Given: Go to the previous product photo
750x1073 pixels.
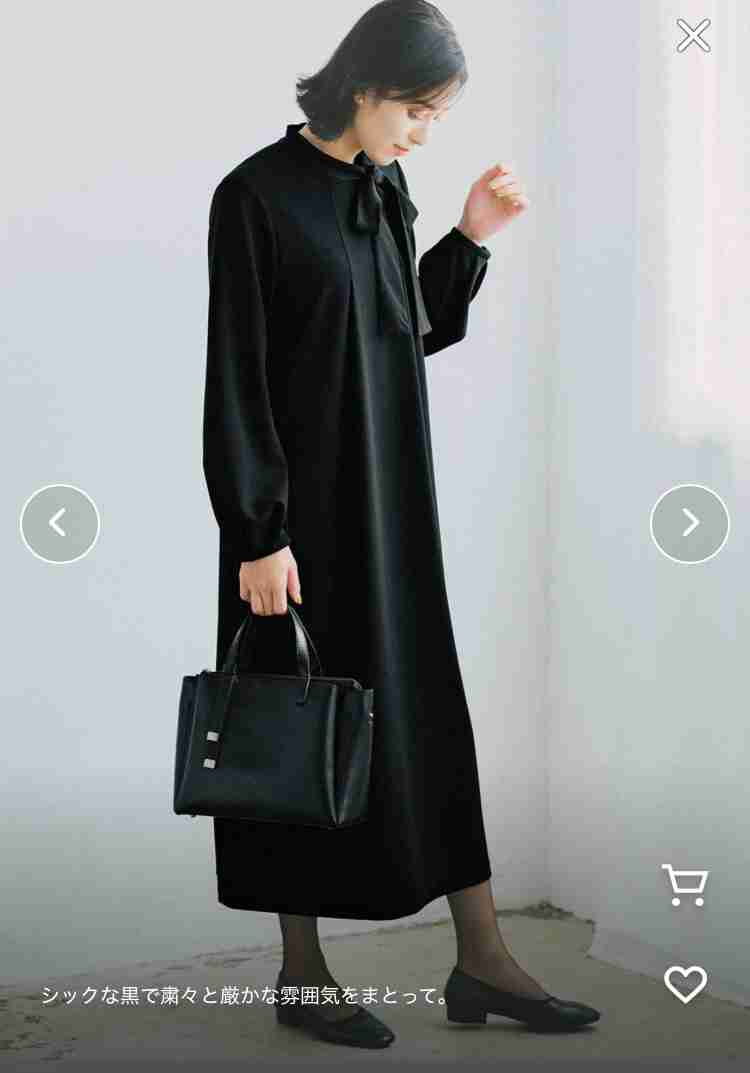Looking at the screenshot, I should pos(60,524).
